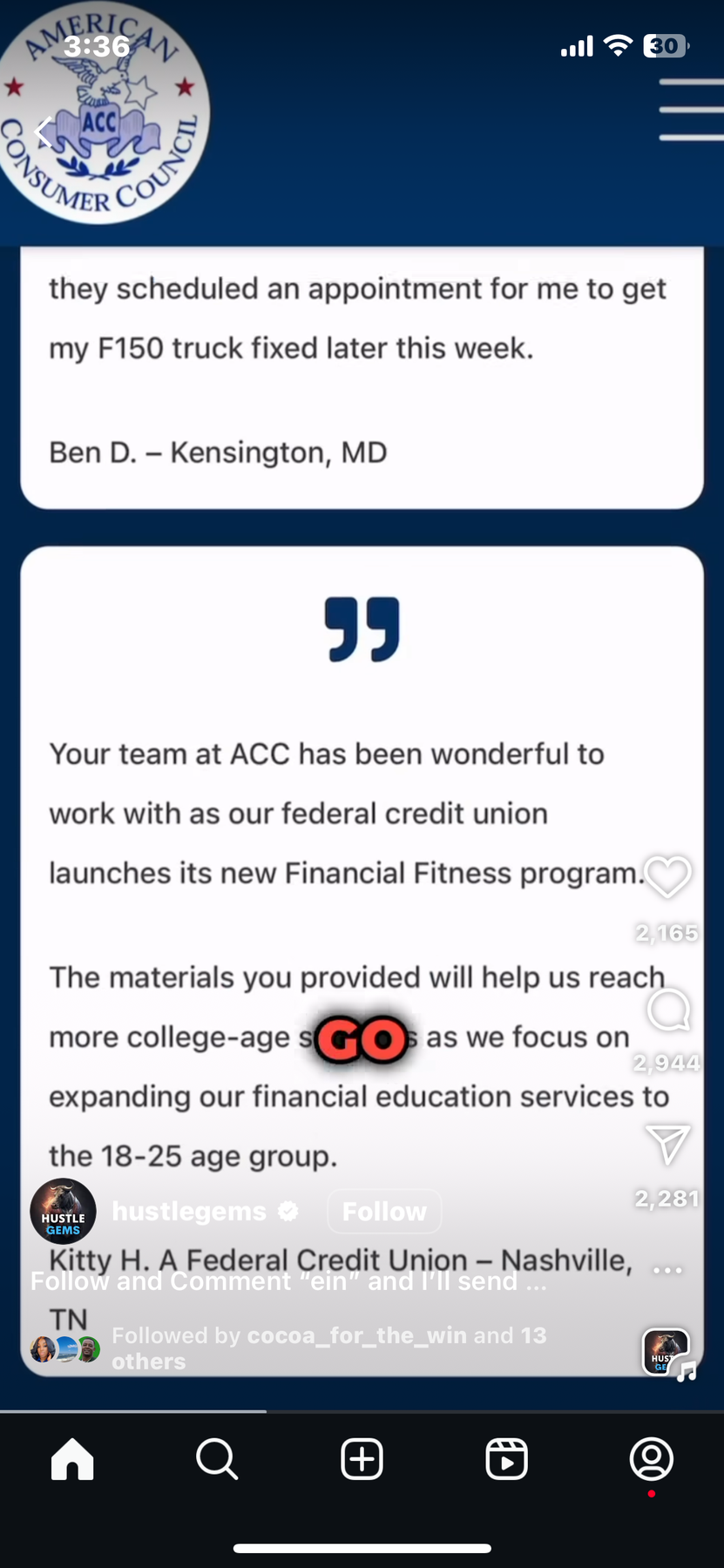Select the Search icon
The width and height of the screenshot is (724, 1568).
(x=217, y=1459)
